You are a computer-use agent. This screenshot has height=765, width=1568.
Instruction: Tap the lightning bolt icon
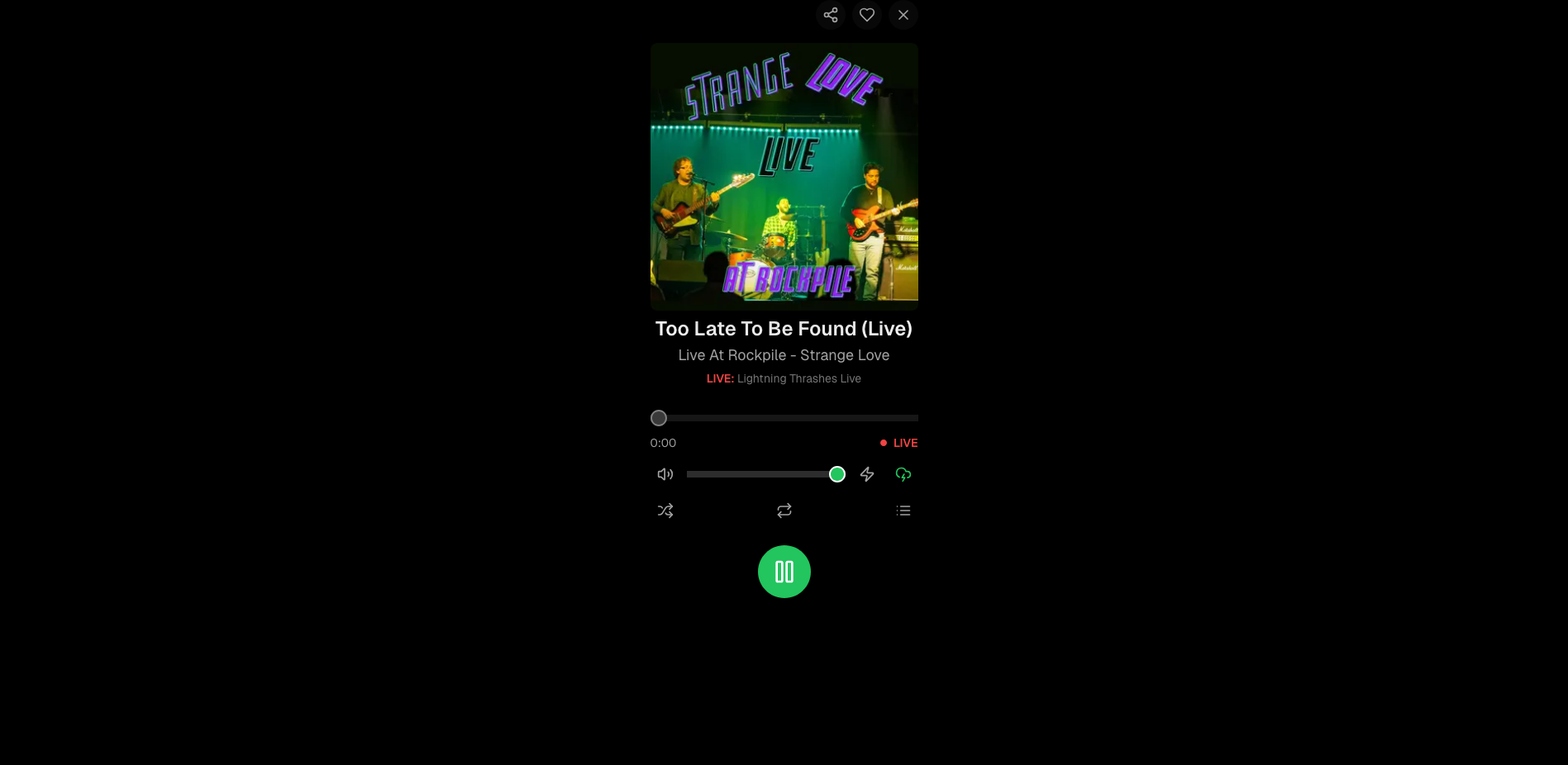click(x=867, y=474)
